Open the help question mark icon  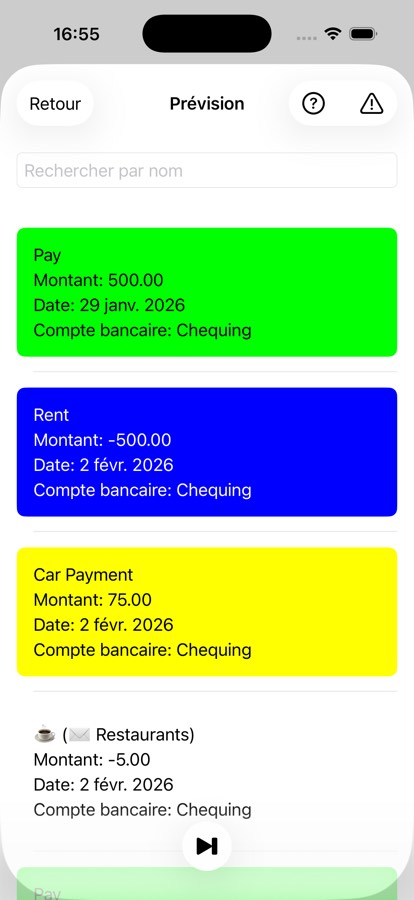pos(314,104)
